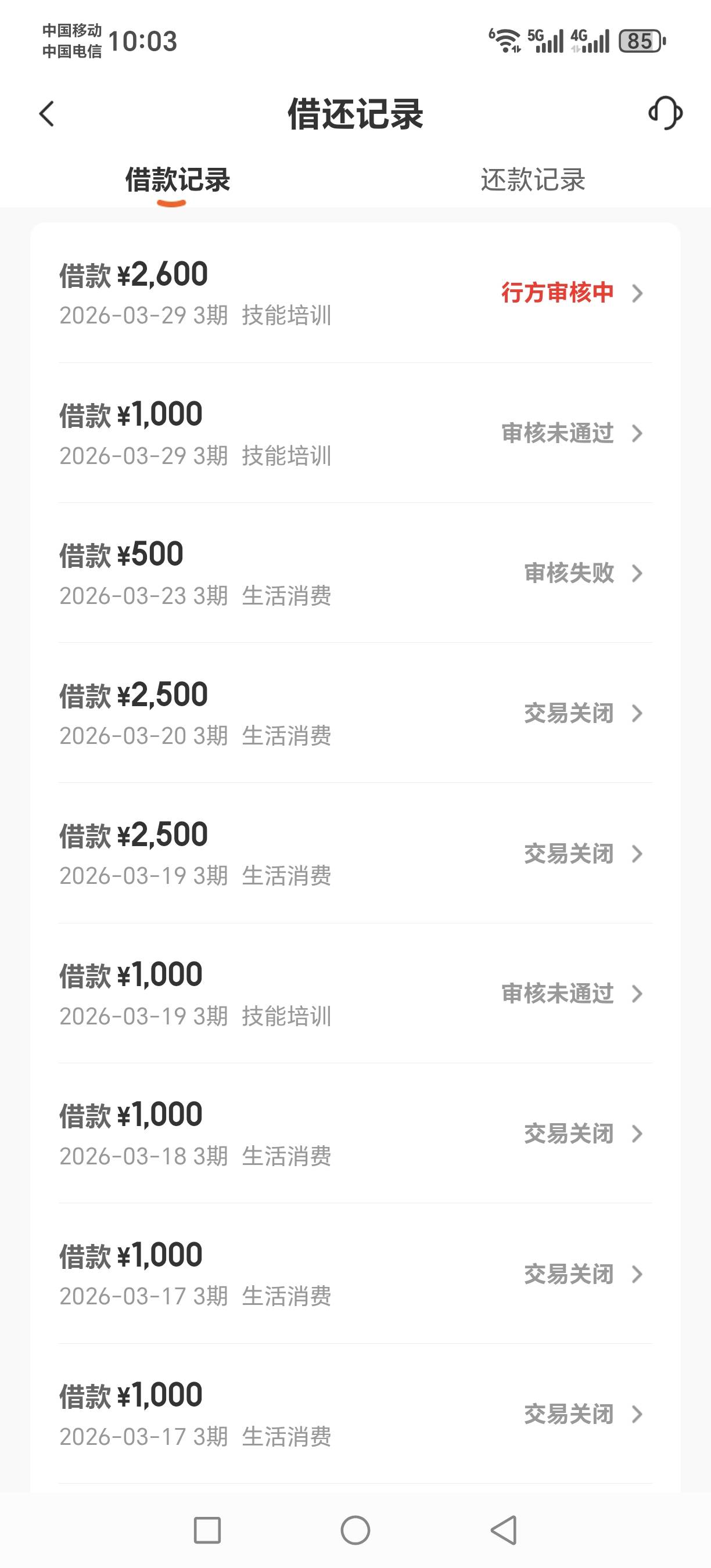Open the ¥1,000 loan dated 2026-03-18
Image resolution: width=711 pixels, height=1568 pixels.
coord(355,1134)
